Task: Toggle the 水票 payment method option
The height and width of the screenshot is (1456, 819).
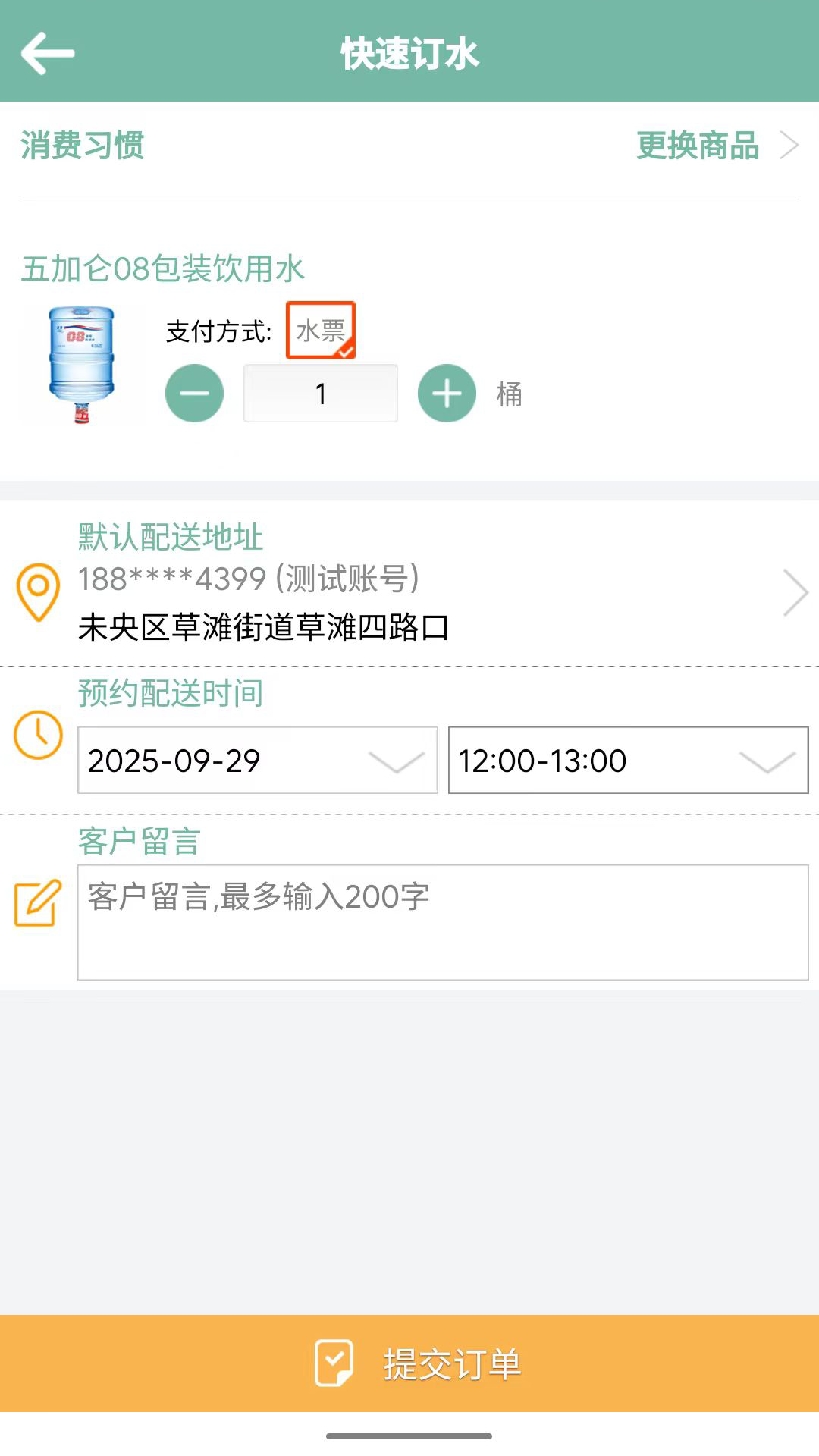Action: click(x=321, y=330)
